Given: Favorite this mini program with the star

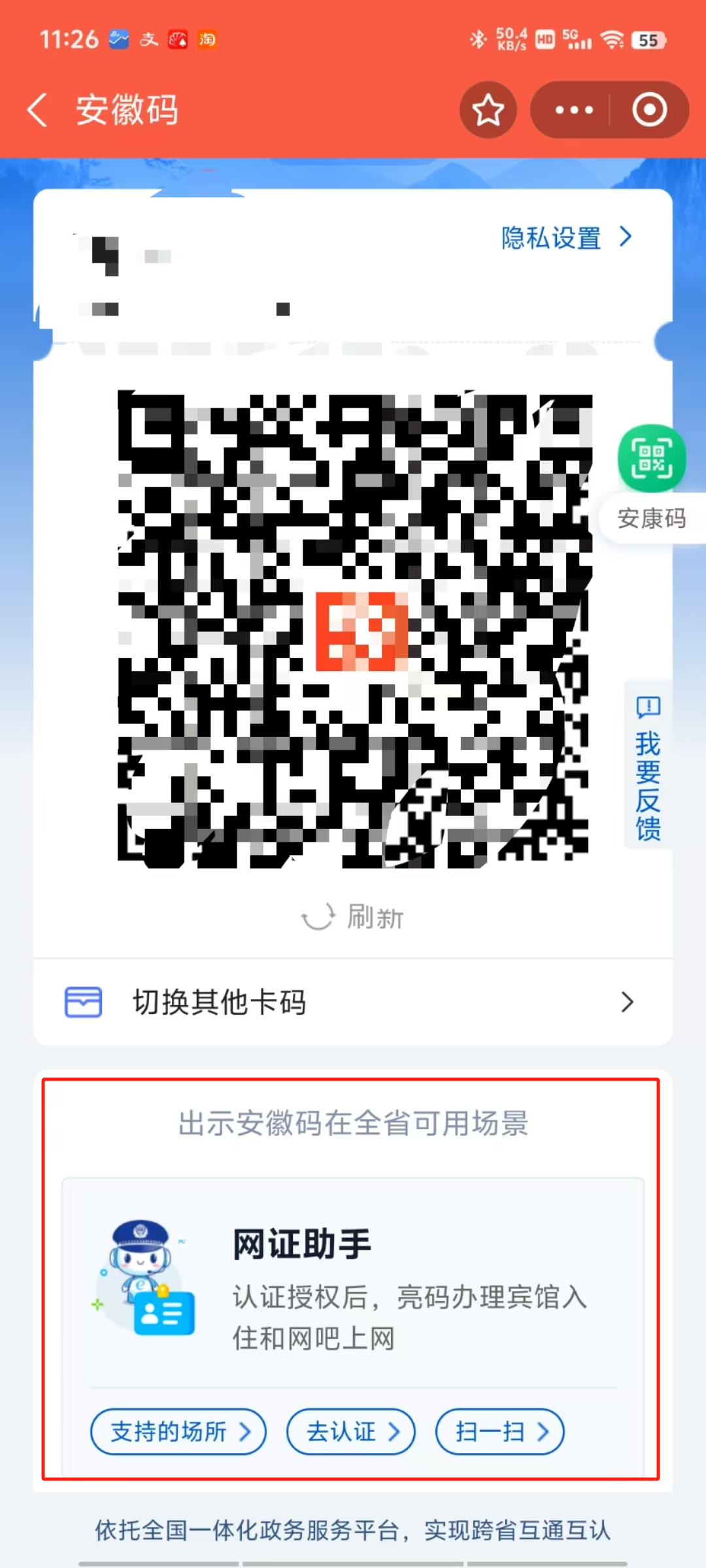Looking at the screenshot, I should click(488, 110).
